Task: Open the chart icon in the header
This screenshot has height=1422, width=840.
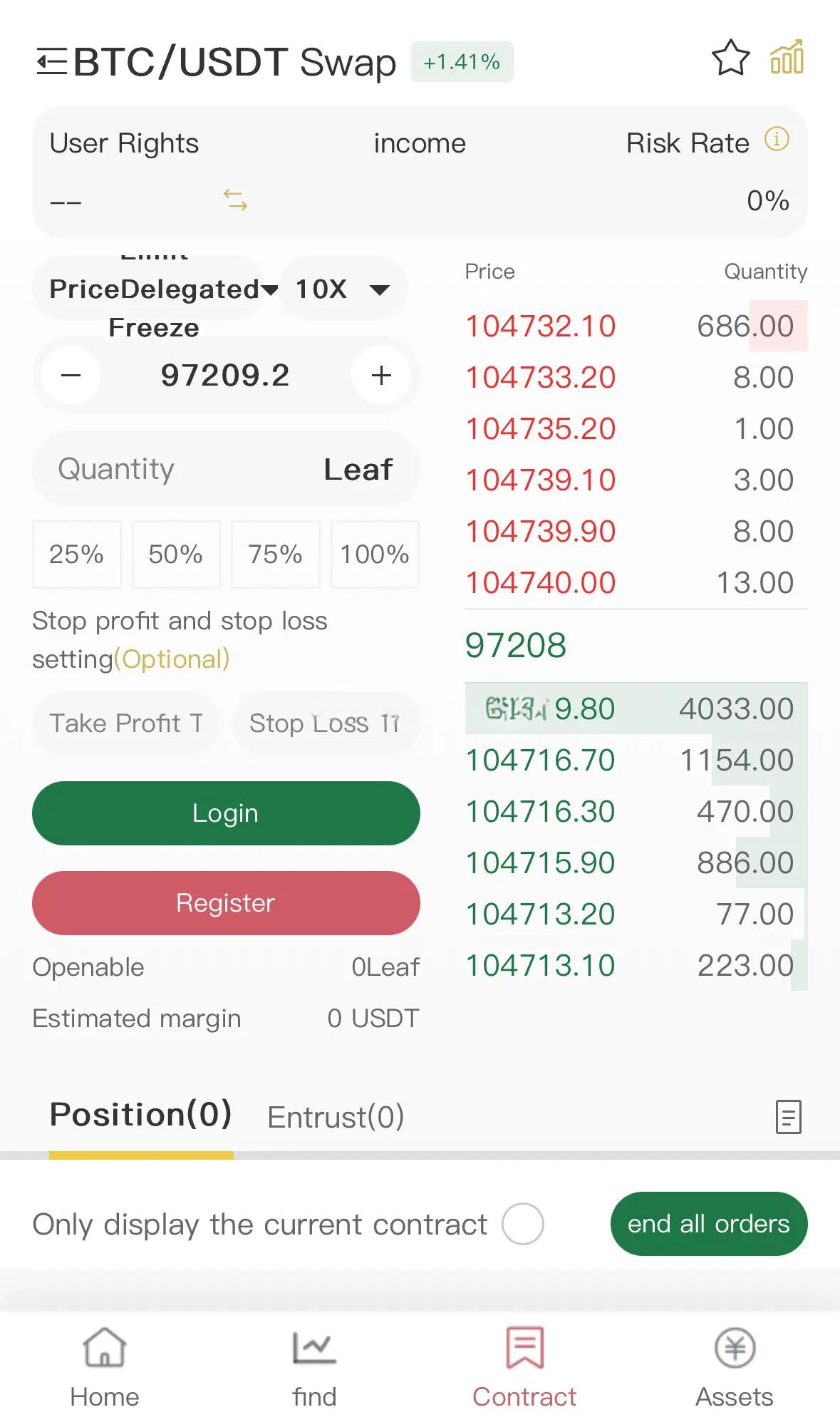Action: pos(787,57)
